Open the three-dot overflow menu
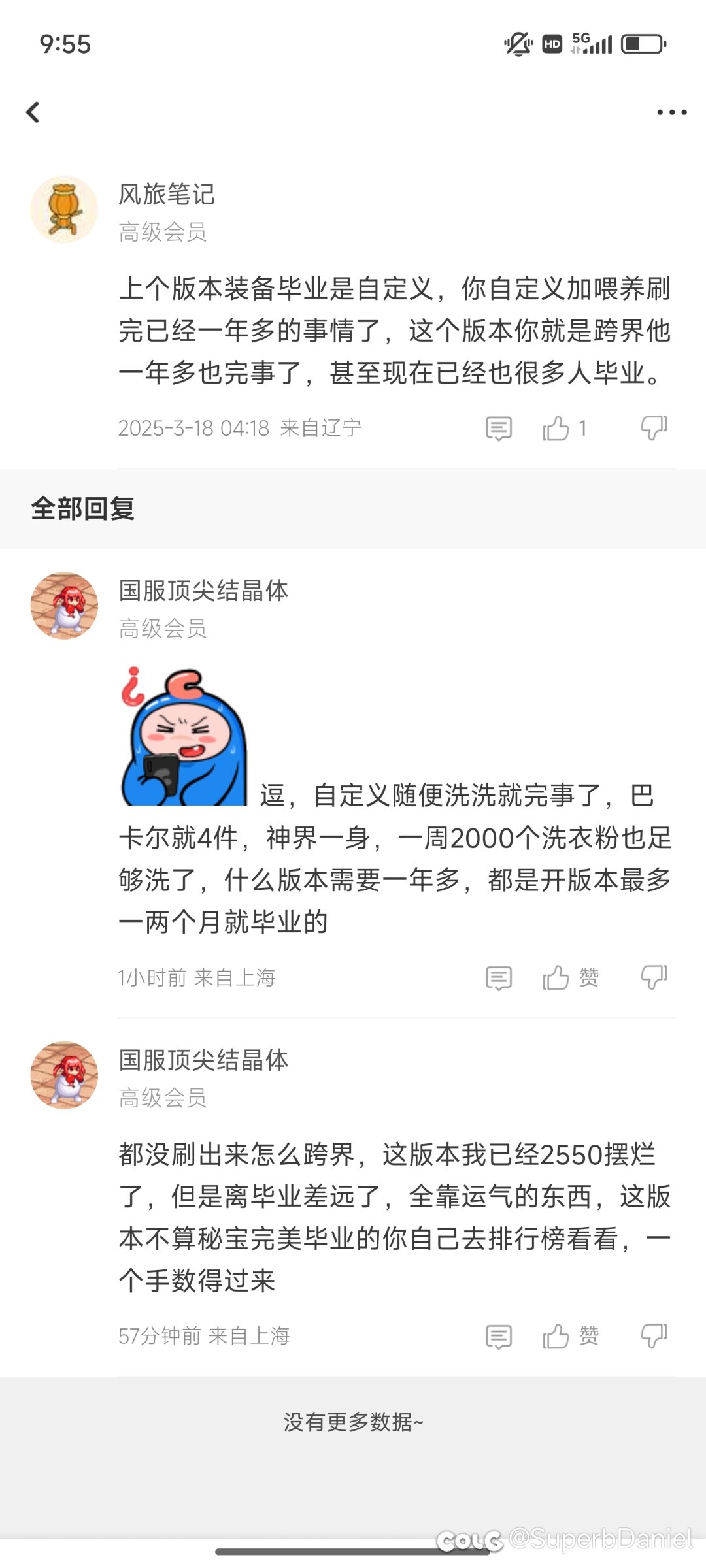This screenshot has height=1568, width=706. click(671, 112)
